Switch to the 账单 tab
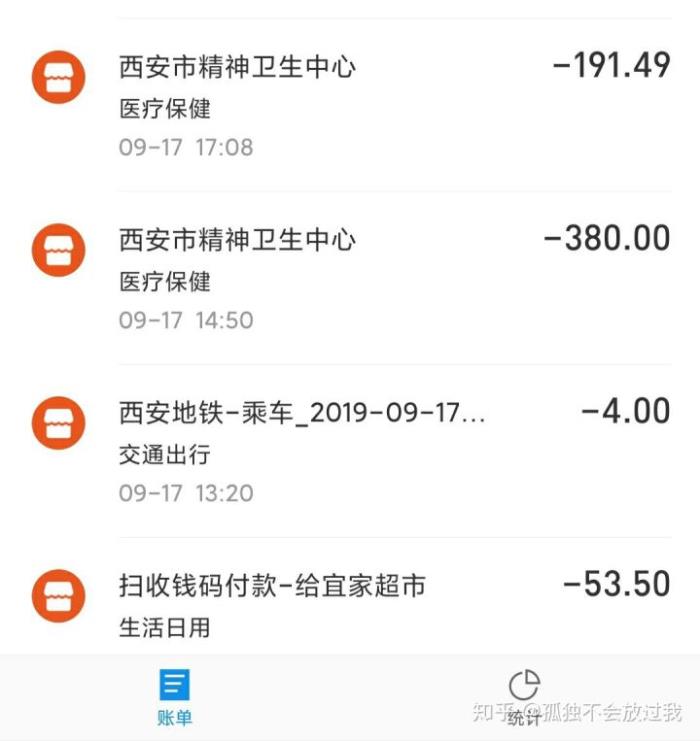The height and width of the screenshot is (741, 700). 174,698
